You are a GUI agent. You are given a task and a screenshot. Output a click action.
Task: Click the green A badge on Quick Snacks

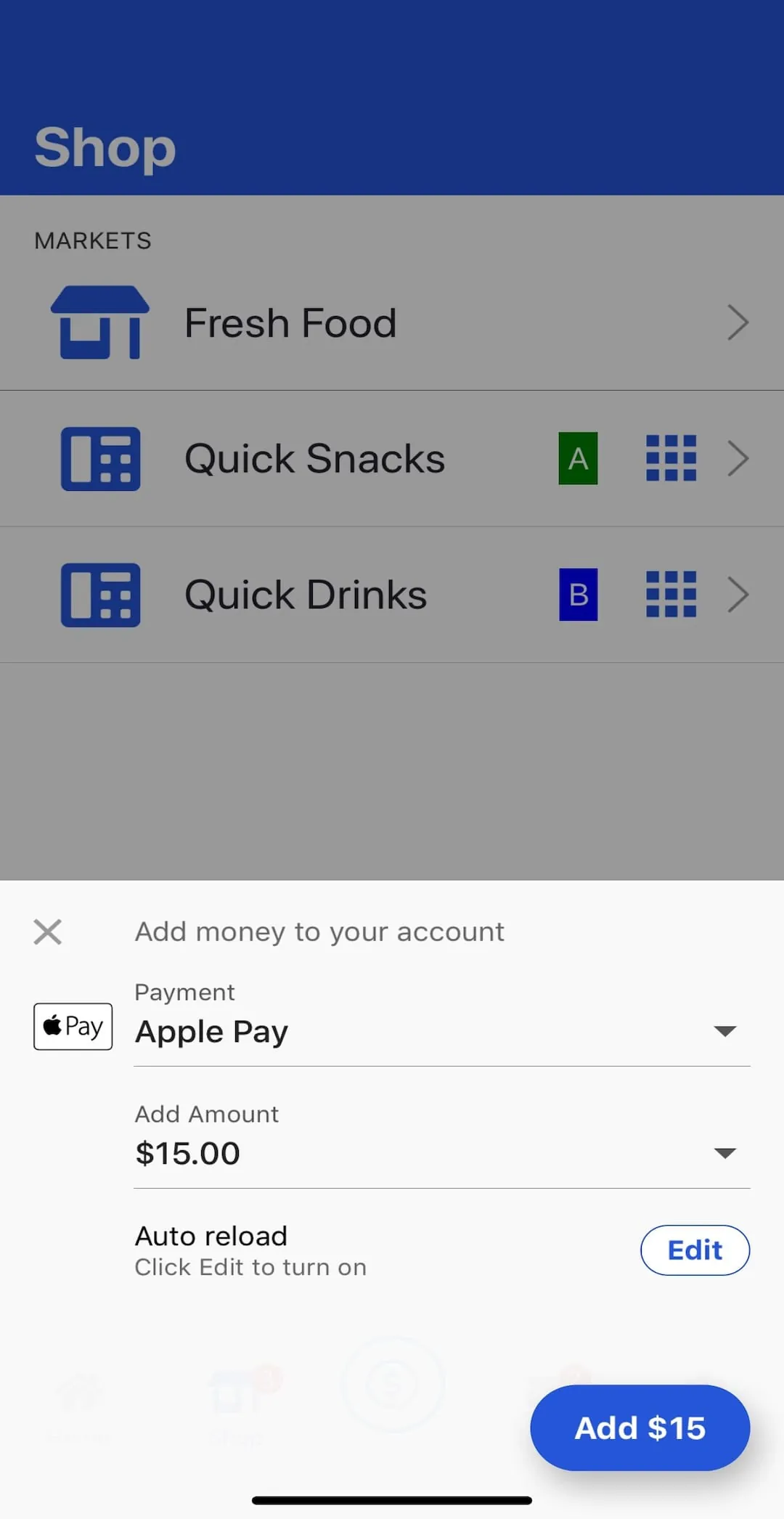click(577, 457)
